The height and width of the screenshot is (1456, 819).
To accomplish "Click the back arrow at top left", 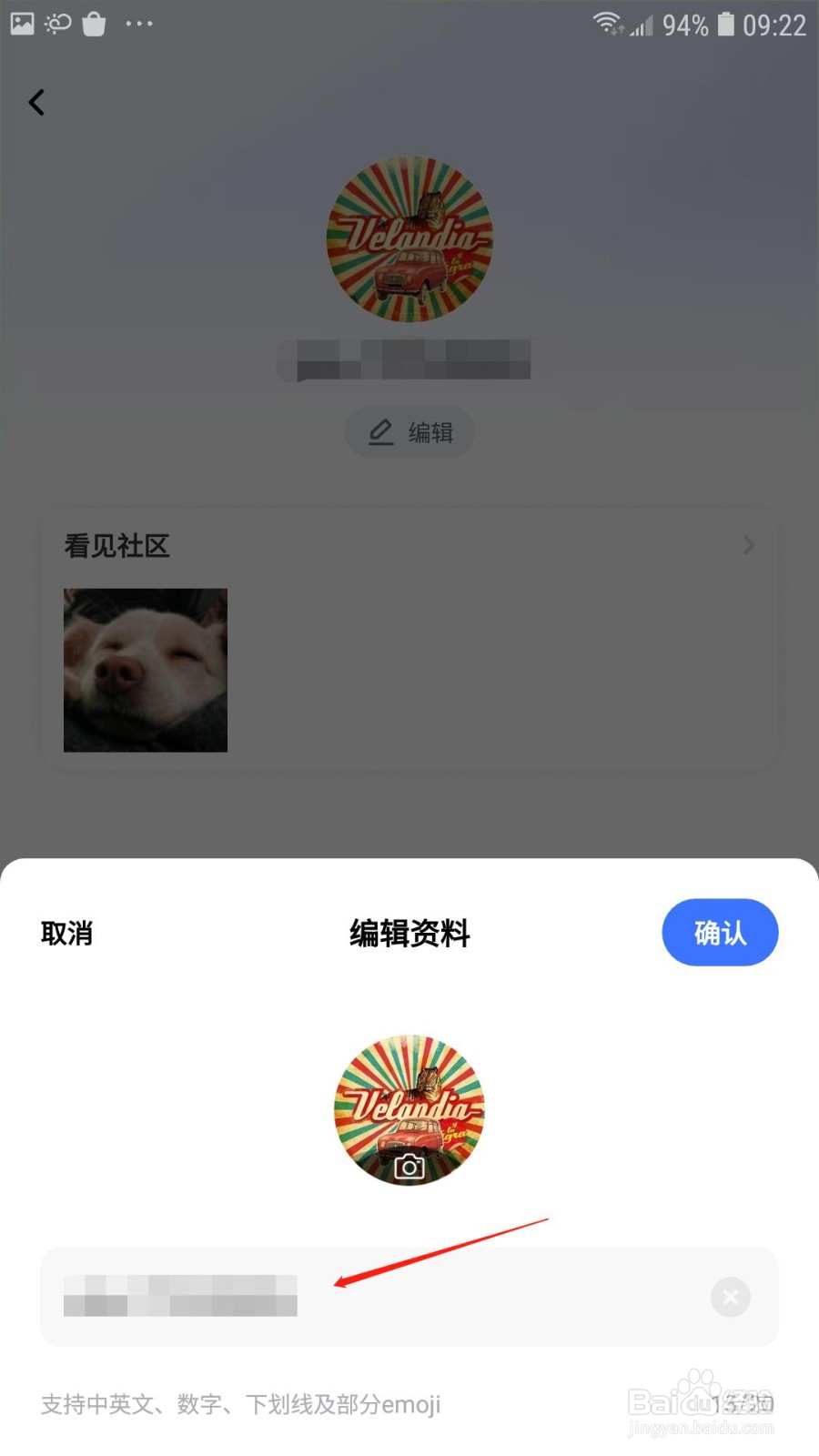I will [36, 102].
